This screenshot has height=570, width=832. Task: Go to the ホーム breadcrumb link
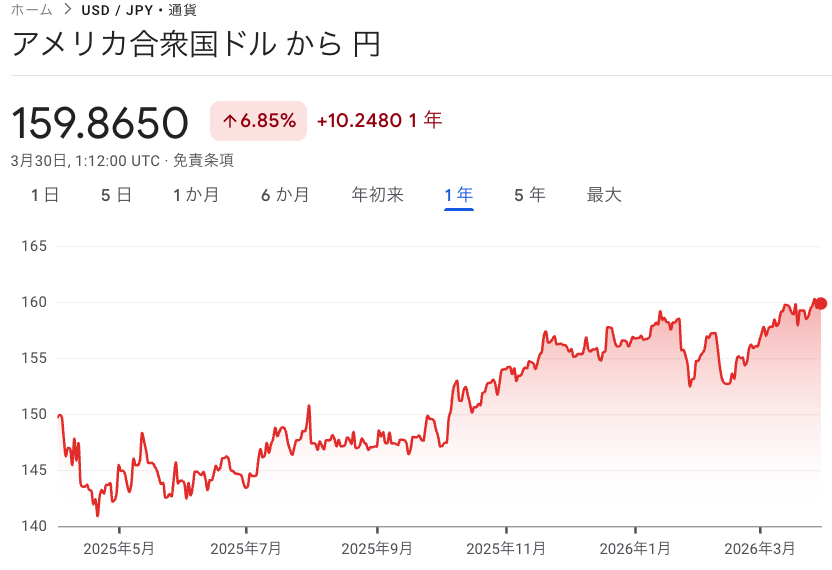click(x=30, y=10)
